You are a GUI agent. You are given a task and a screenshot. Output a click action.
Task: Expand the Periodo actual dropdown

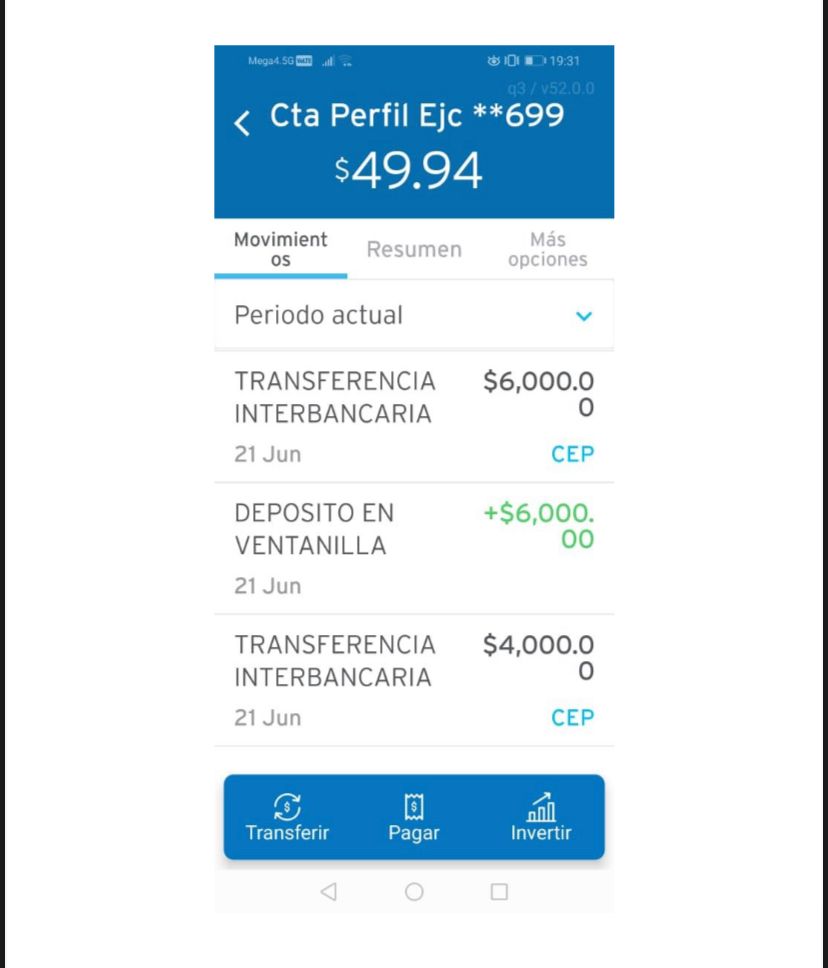click(x=584, y=316)
